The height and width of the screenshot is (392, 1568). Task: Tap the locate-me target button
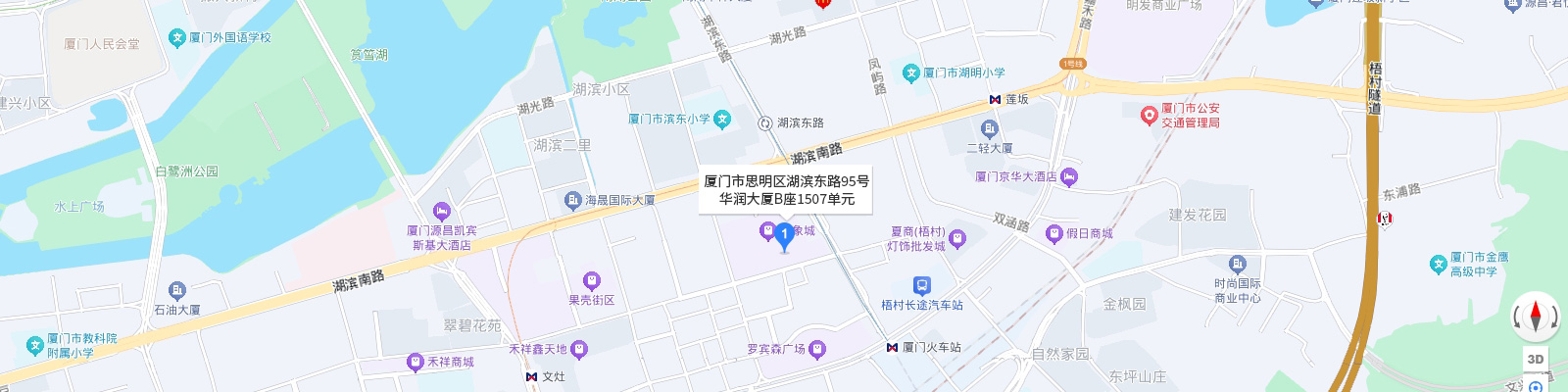[1535, 386]
